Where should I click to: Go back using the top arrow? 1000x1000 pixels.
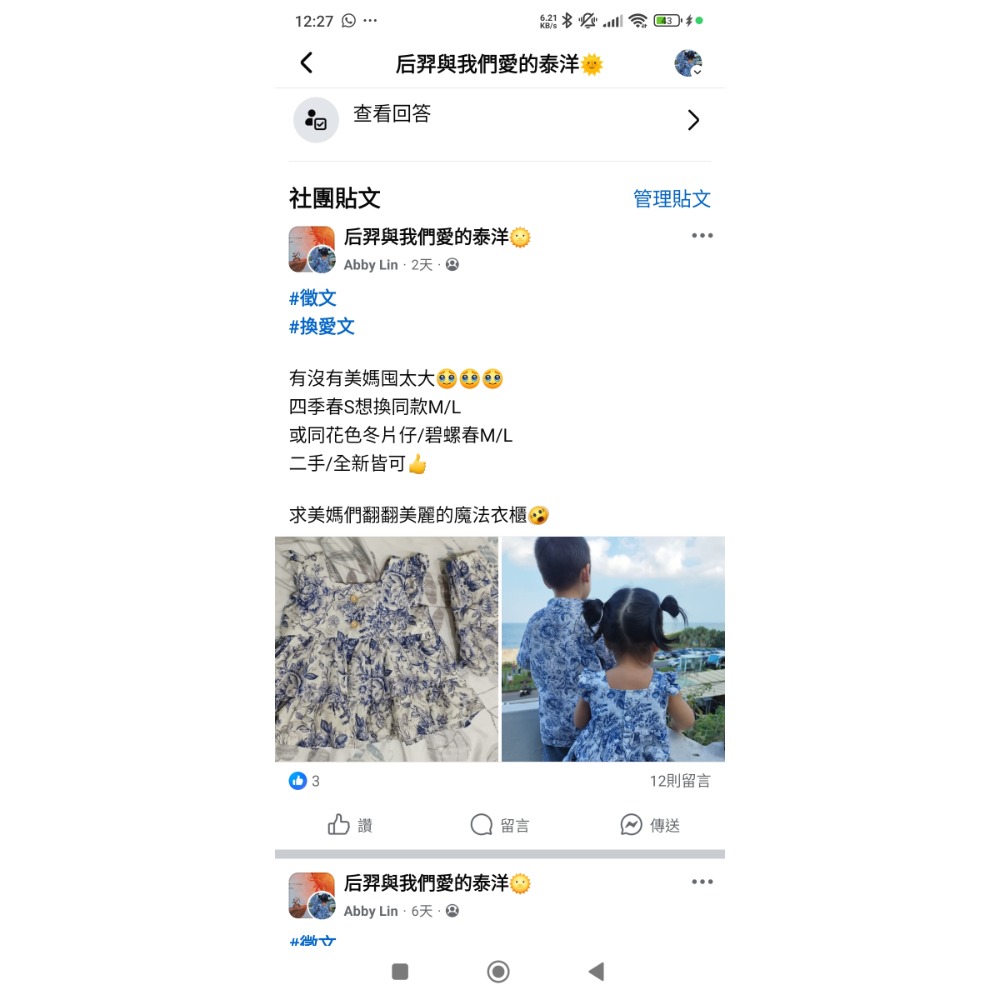[x=307, y=63]
